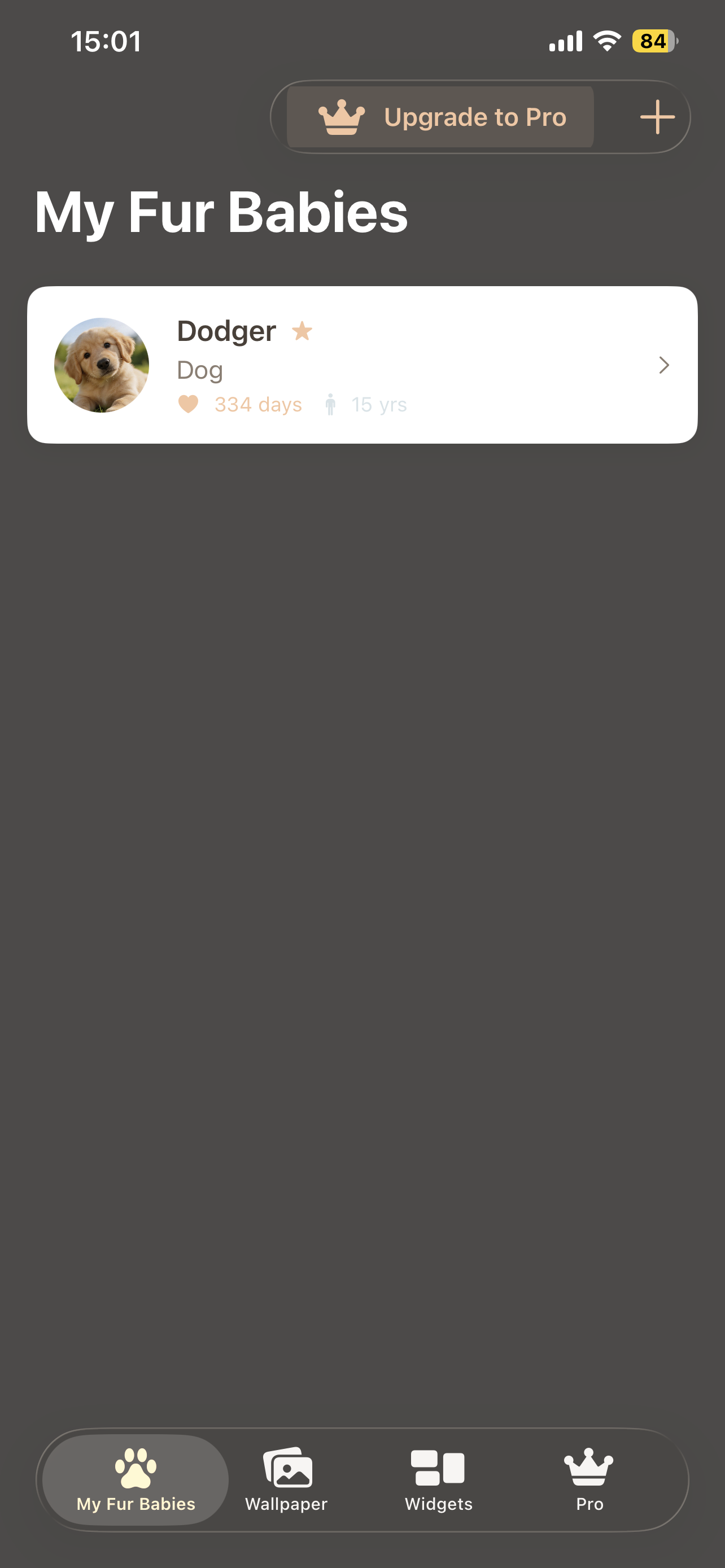The height and width of the screenshot is (1568, 725).
Task: Add a new pet with the plus icon
Action: tap(657, 117)
